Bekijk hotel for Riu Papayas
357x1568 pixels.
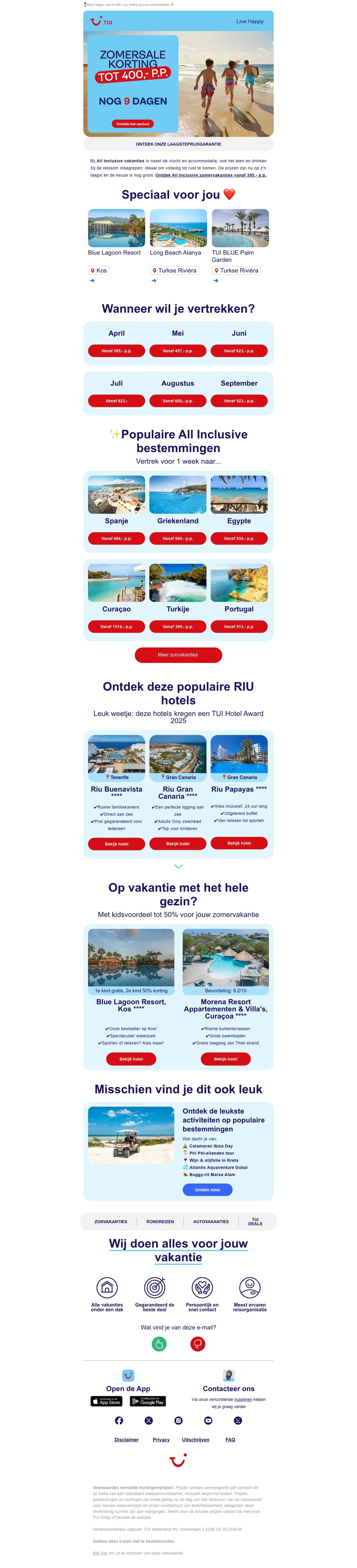[239, 843]
